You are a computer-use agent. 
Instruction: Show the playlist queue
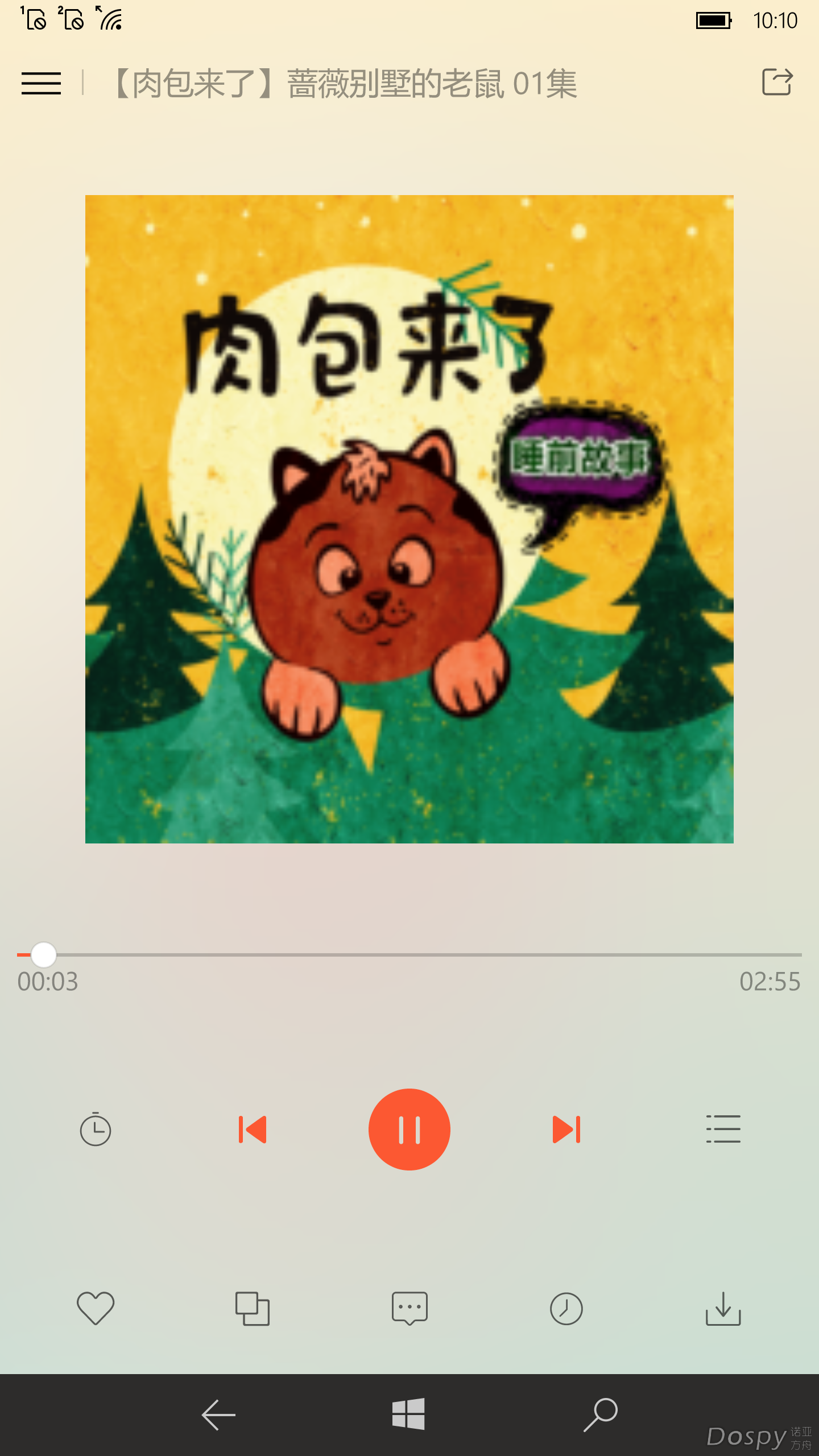tap(723, 1130)
